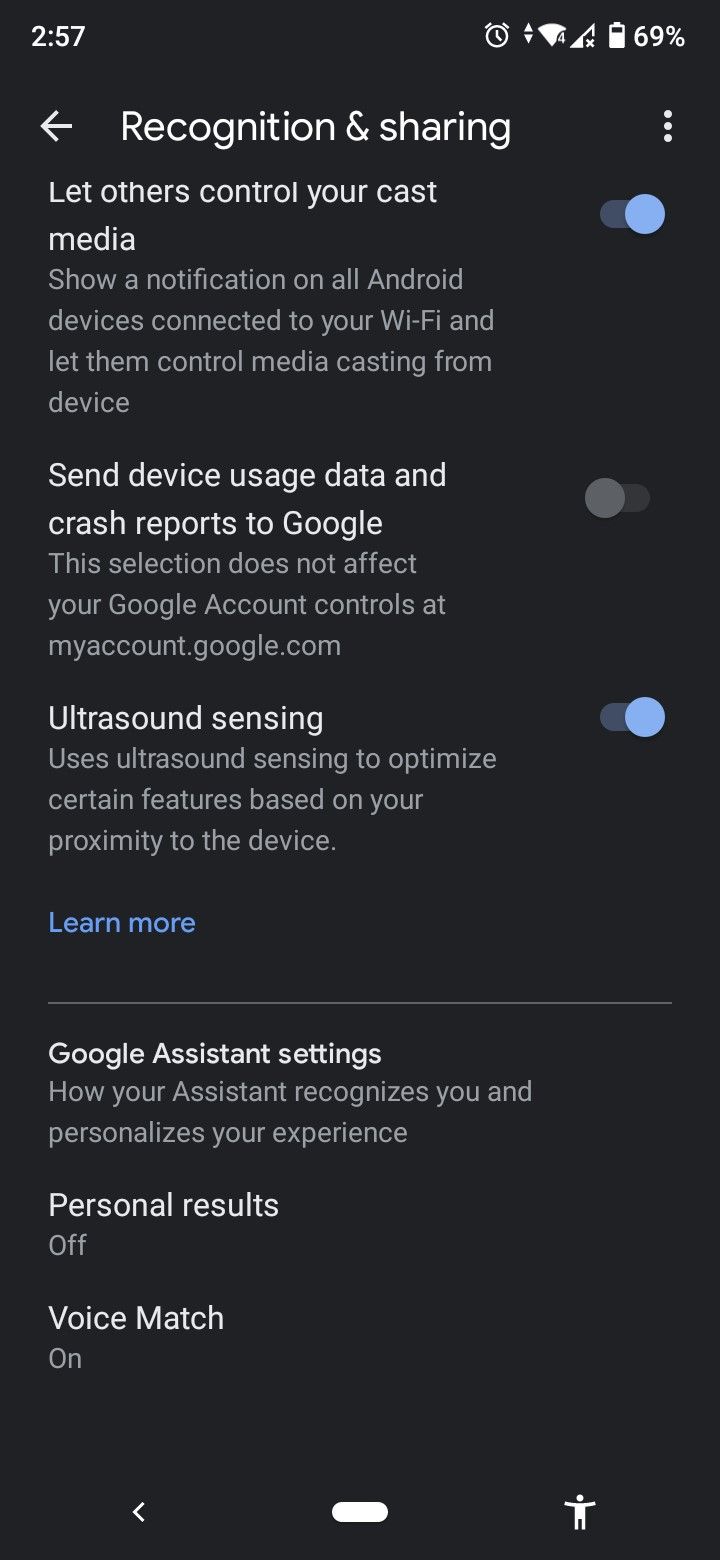The image size is (720, 1560).
Task: Tap the 'Recognition & sharing' title
Action: pos(315,126)
